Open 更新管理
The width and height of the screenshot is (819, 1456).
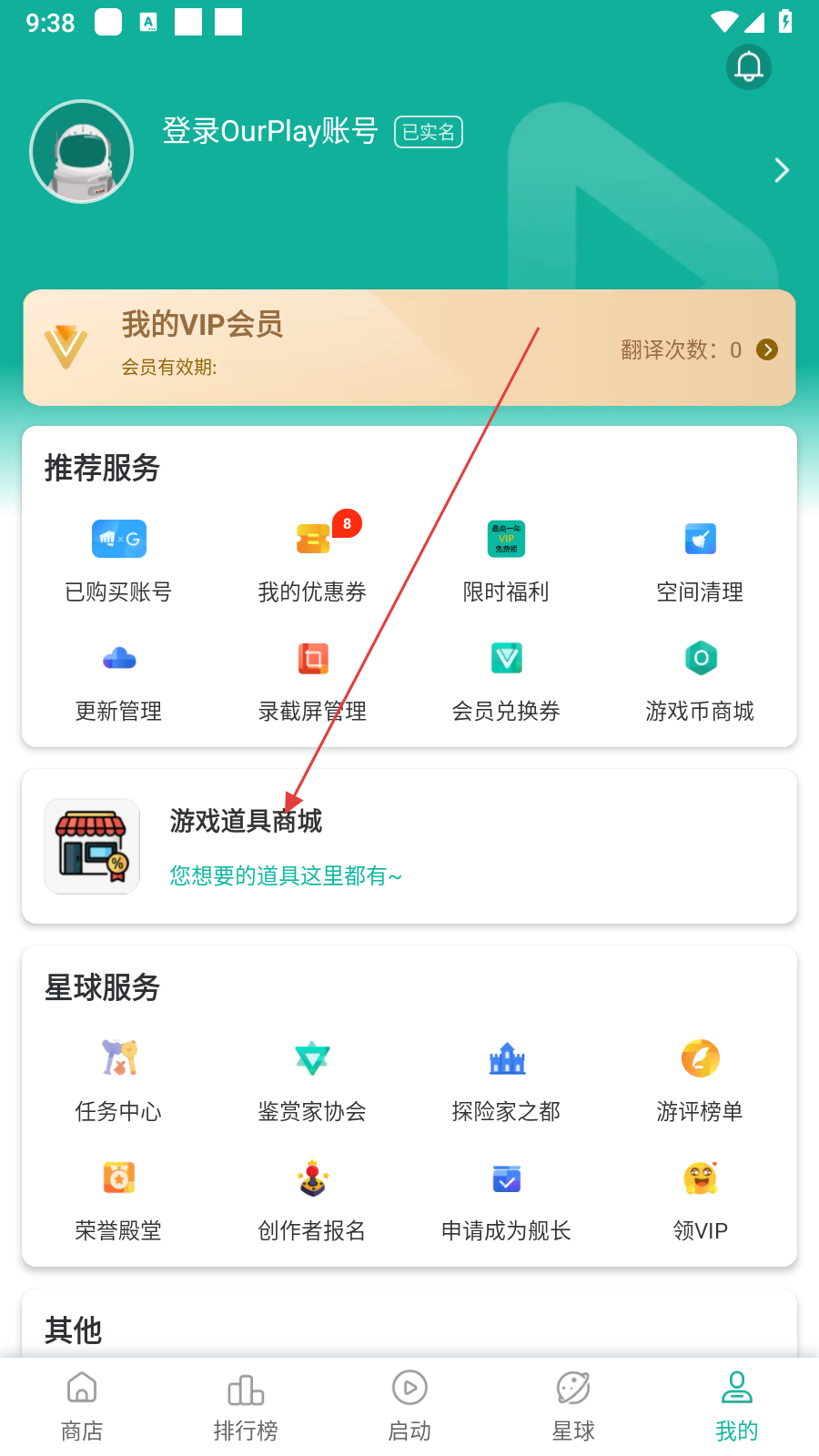click(118, 680)
